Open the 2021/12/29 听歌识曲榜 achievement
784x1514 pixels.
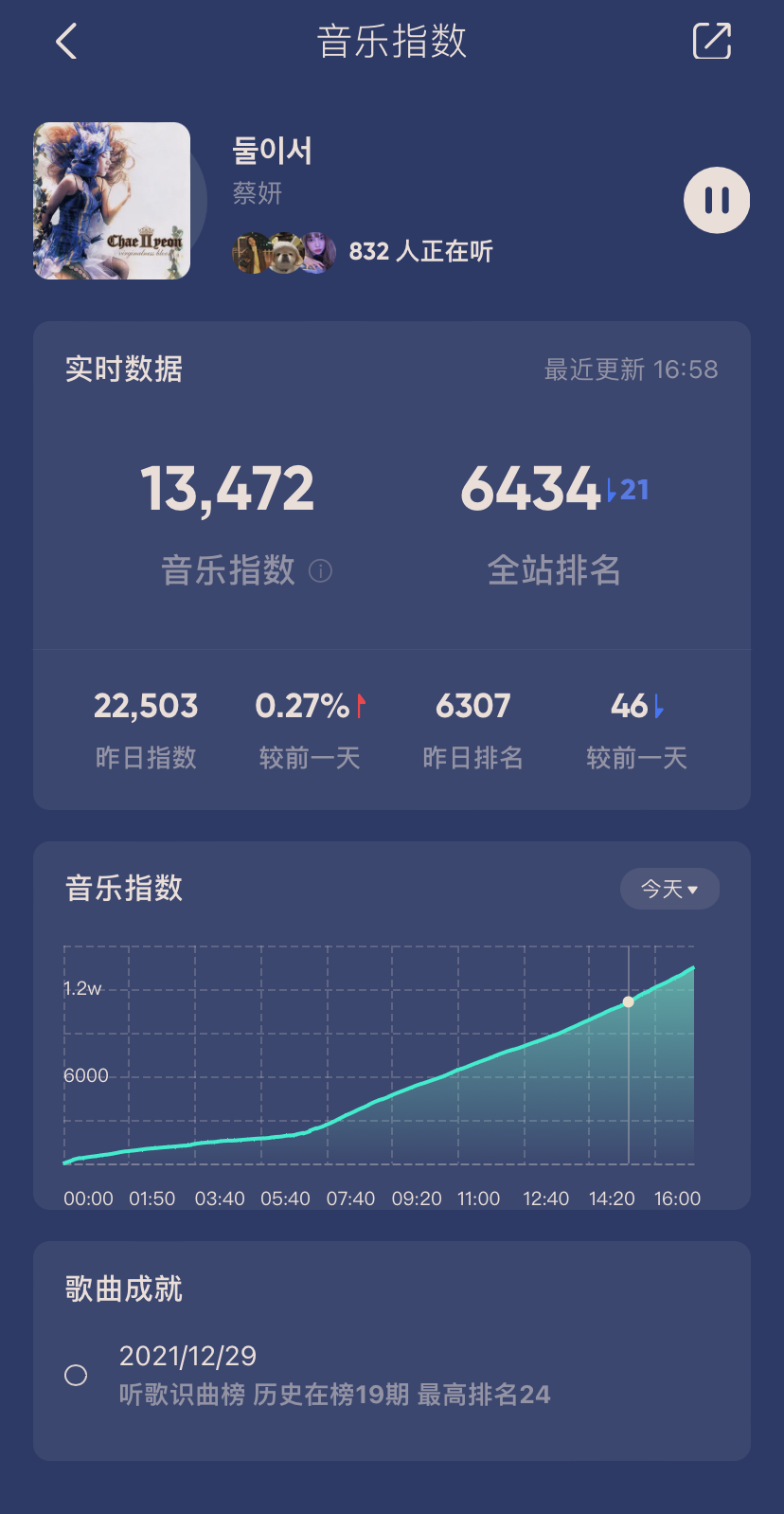tap(334, 1375)
